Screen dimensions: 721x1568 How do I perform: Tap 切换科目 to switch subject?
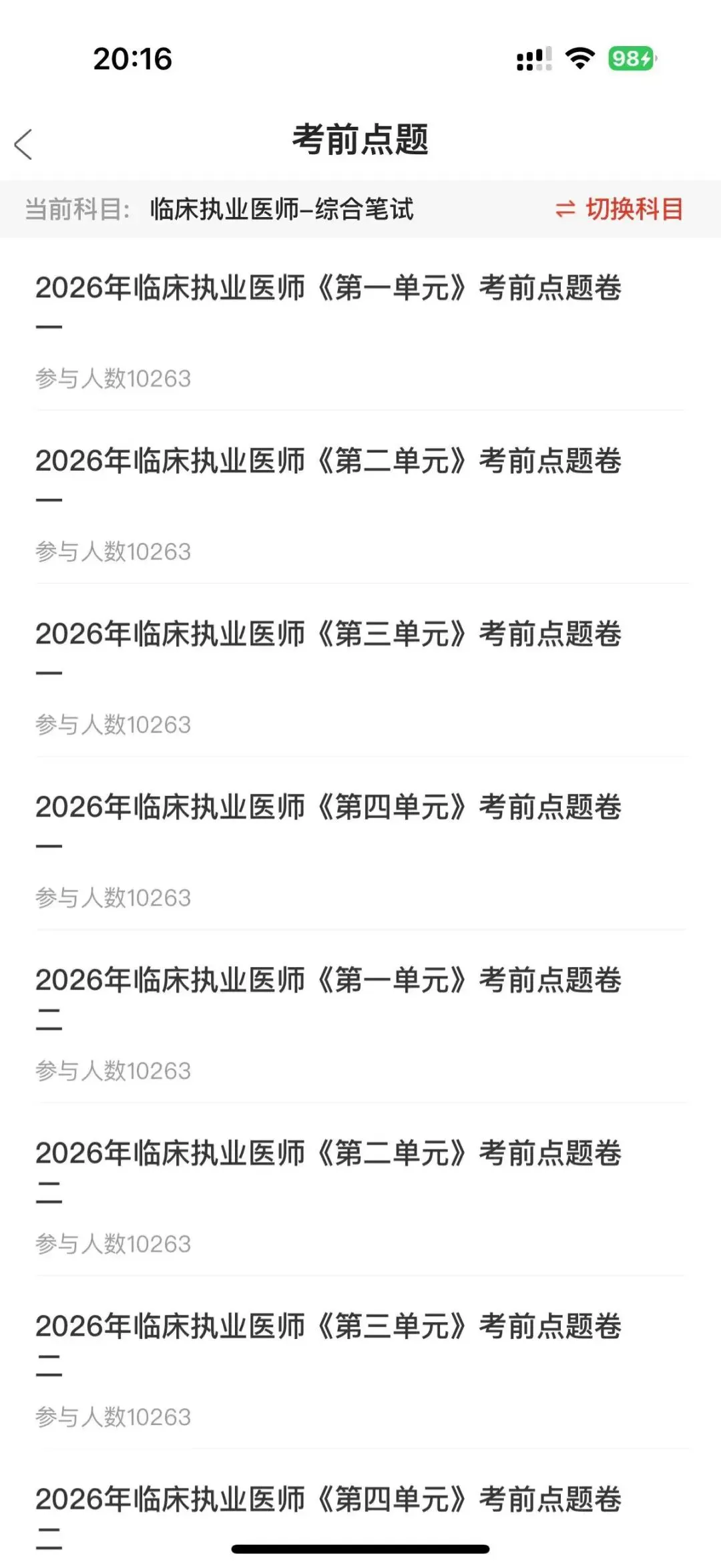[620, 210]
